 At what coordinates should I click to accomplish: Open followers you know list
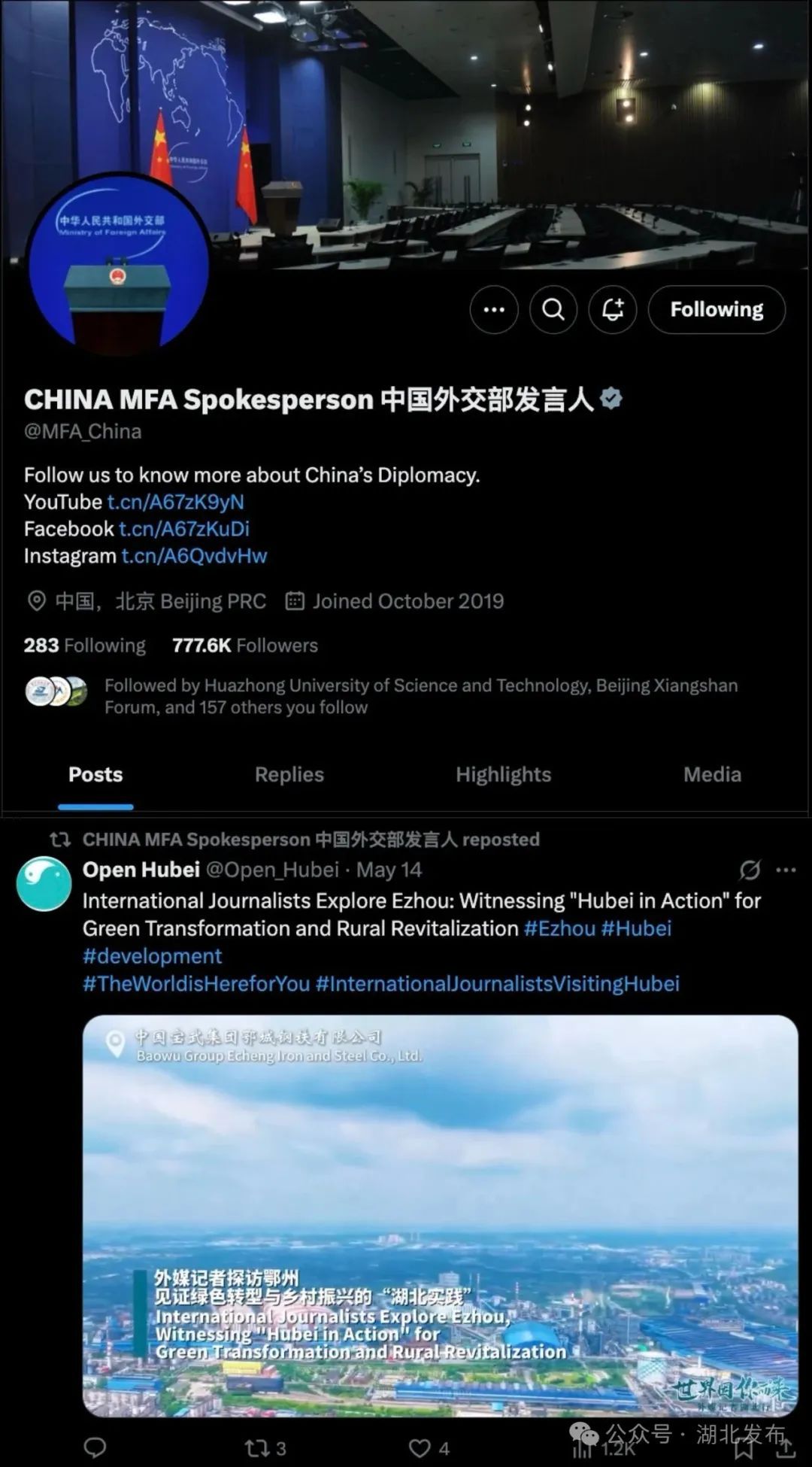(420, 696)
